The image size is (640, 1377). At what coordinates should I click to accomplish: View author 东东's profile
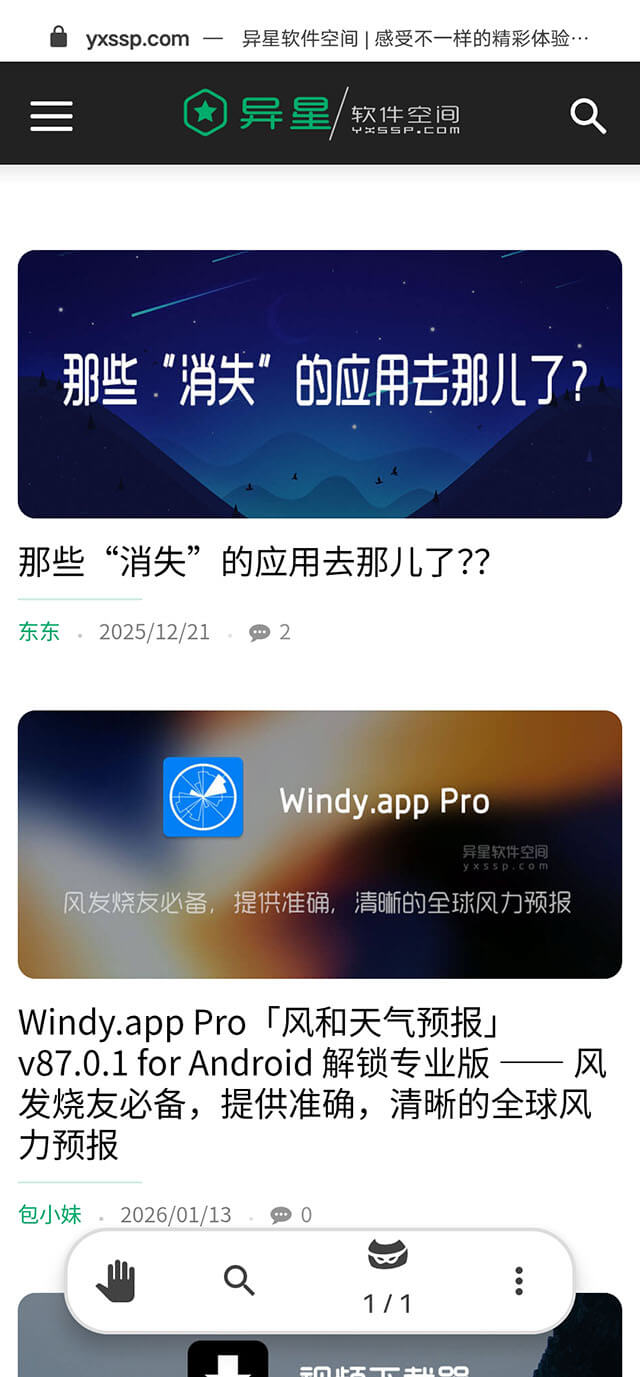[39, 632]
